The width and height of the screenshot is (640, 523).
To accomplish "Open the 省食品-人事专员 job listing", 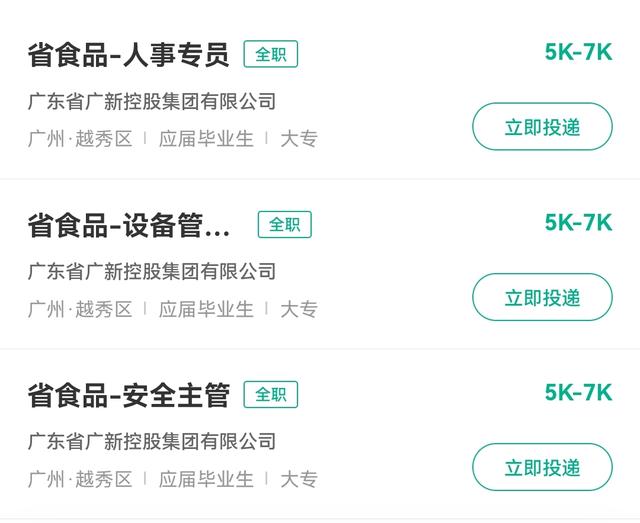I will coord(128,54).
